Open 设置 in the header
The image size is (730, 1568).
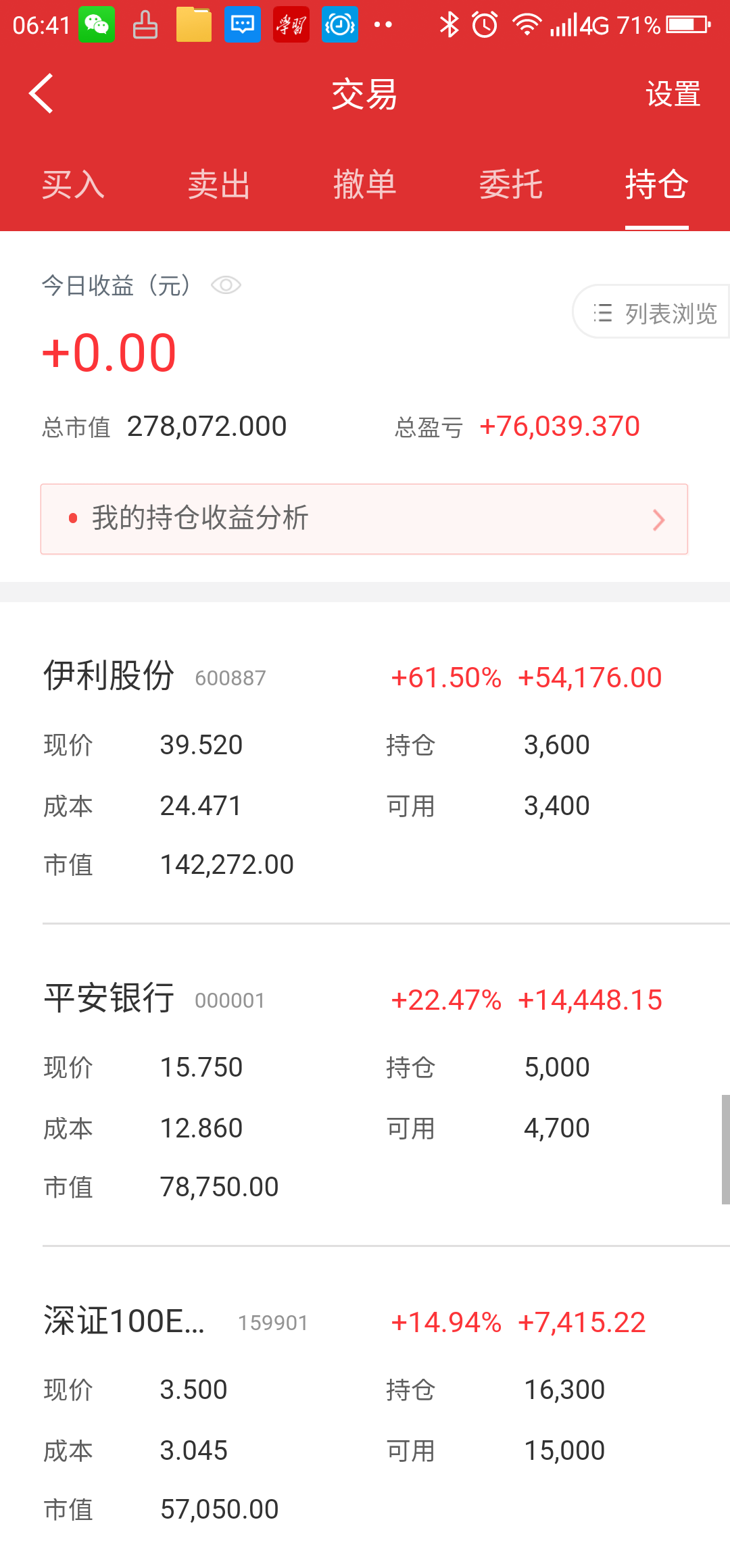coord(673,94)
